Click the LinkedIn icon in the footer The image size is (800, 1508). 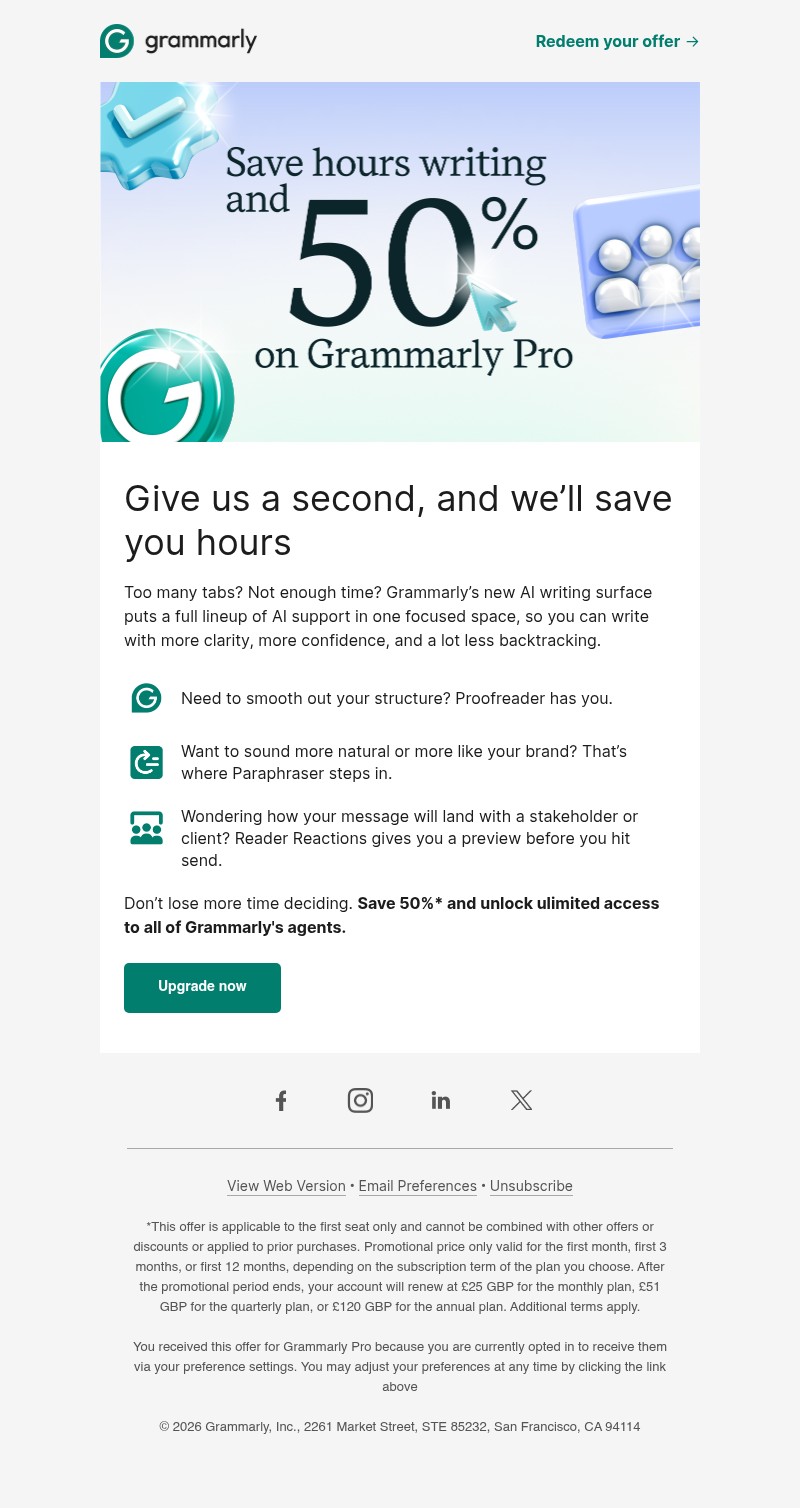[x=441, y=1100]
